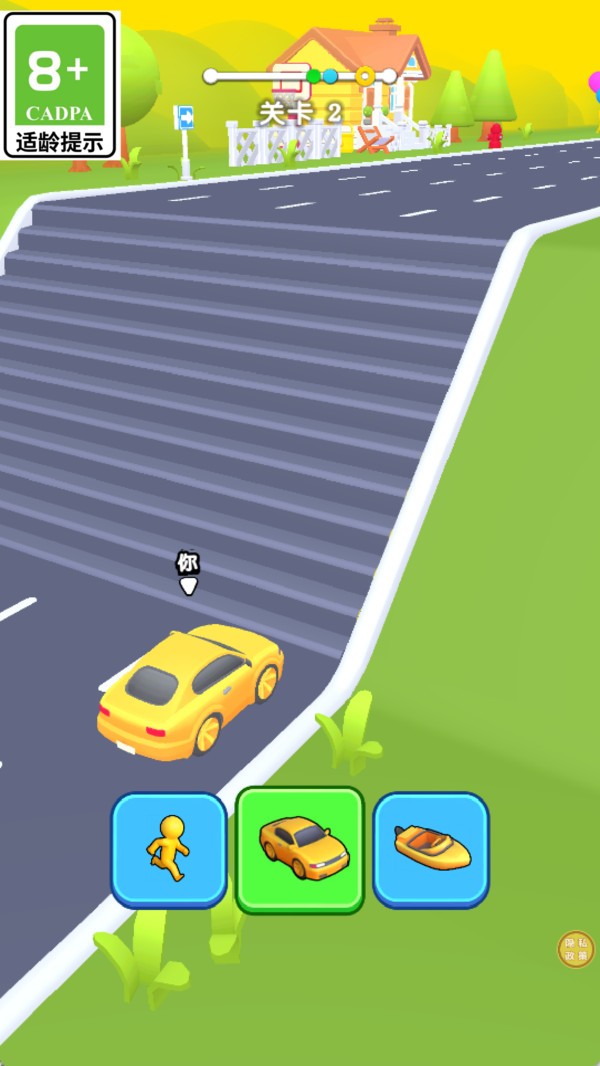Open the CADPA 8+ age rating notice

point(61,85)
